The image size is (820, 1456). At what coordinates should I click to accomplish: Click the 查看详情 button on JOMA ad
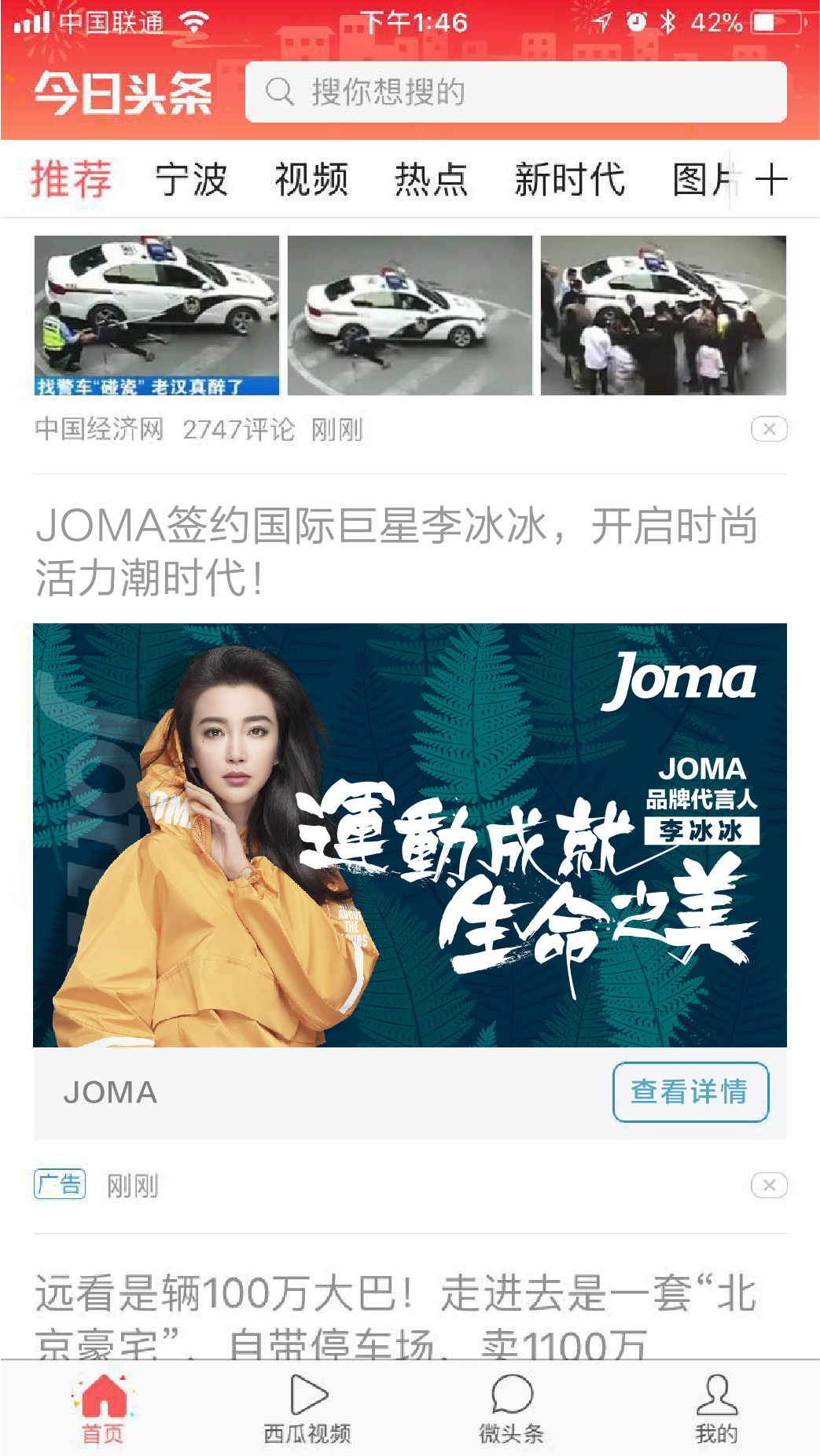point(689,1091)
